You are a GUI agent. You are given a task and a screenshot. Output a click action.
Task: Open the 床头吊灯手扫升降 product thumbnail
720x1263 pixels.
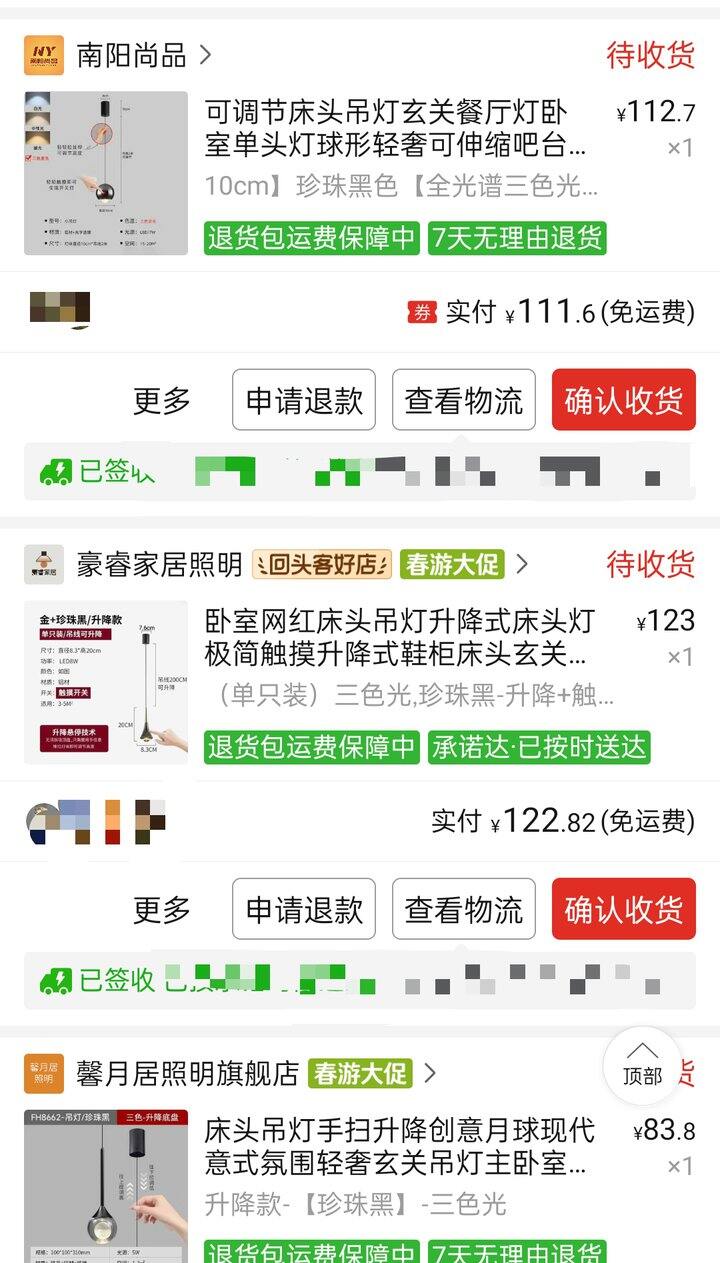[106, 1186]
